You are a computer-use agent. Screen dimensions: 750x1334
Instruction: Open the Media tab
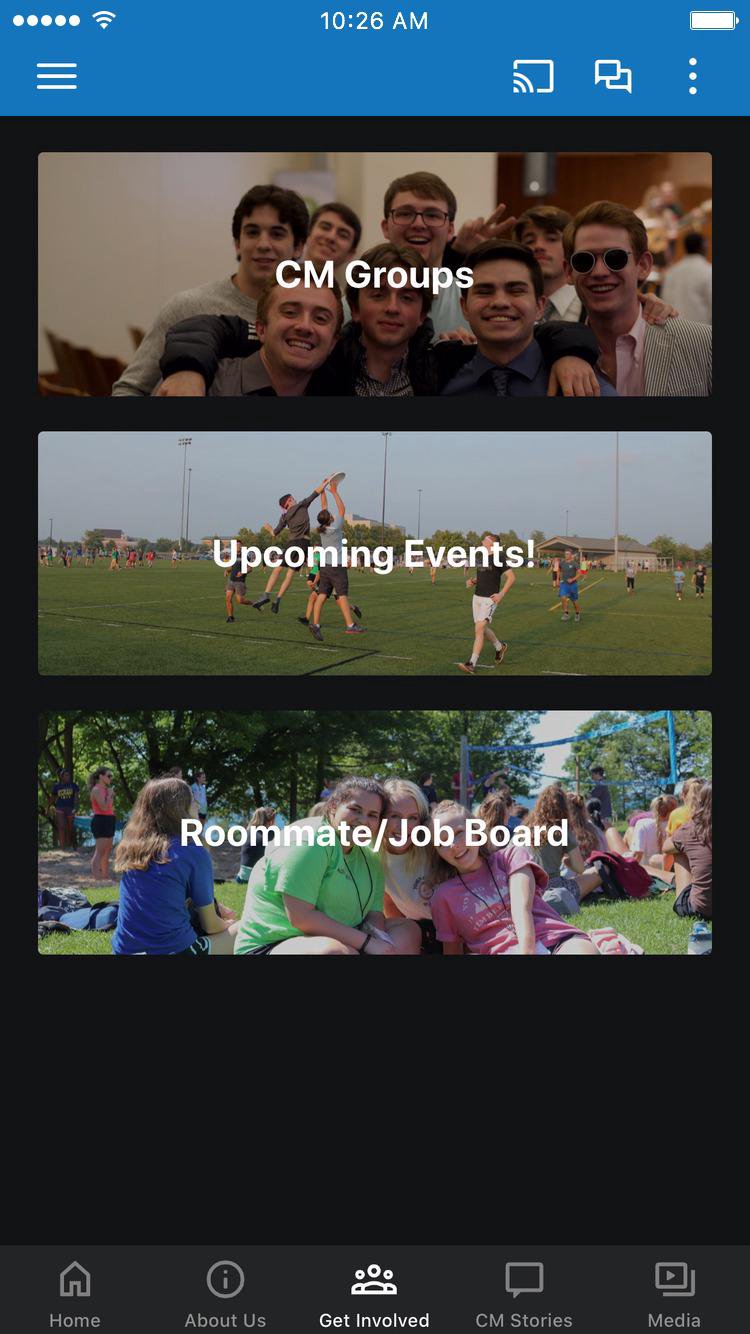[674, 1294]
